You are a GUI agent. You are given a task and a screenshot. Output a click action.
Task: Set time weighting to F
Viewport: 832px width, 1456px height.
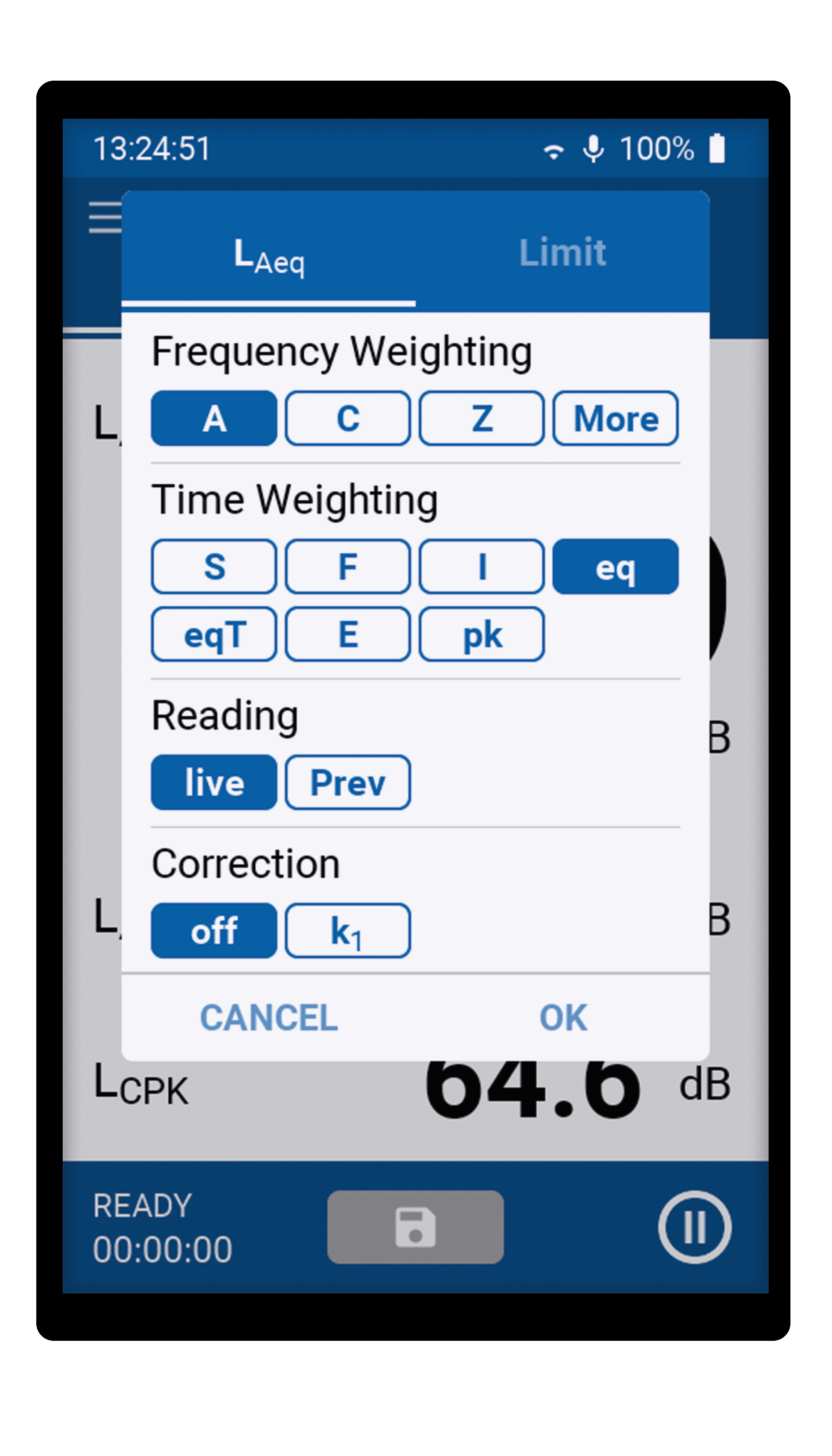[x=347, y=567]
